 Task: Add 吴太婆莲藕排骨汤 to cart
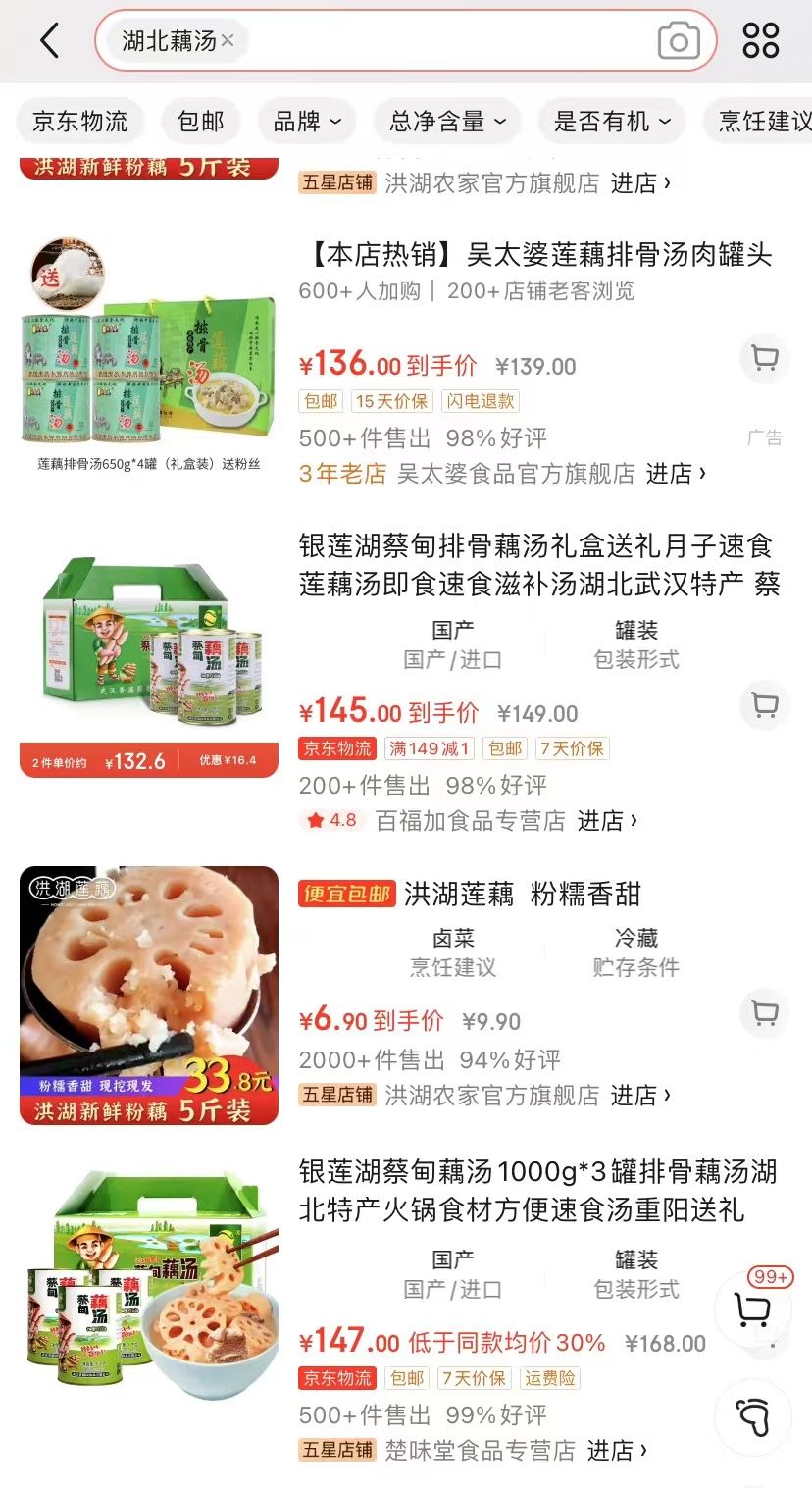pyautogui.click(x=764, y=358)
